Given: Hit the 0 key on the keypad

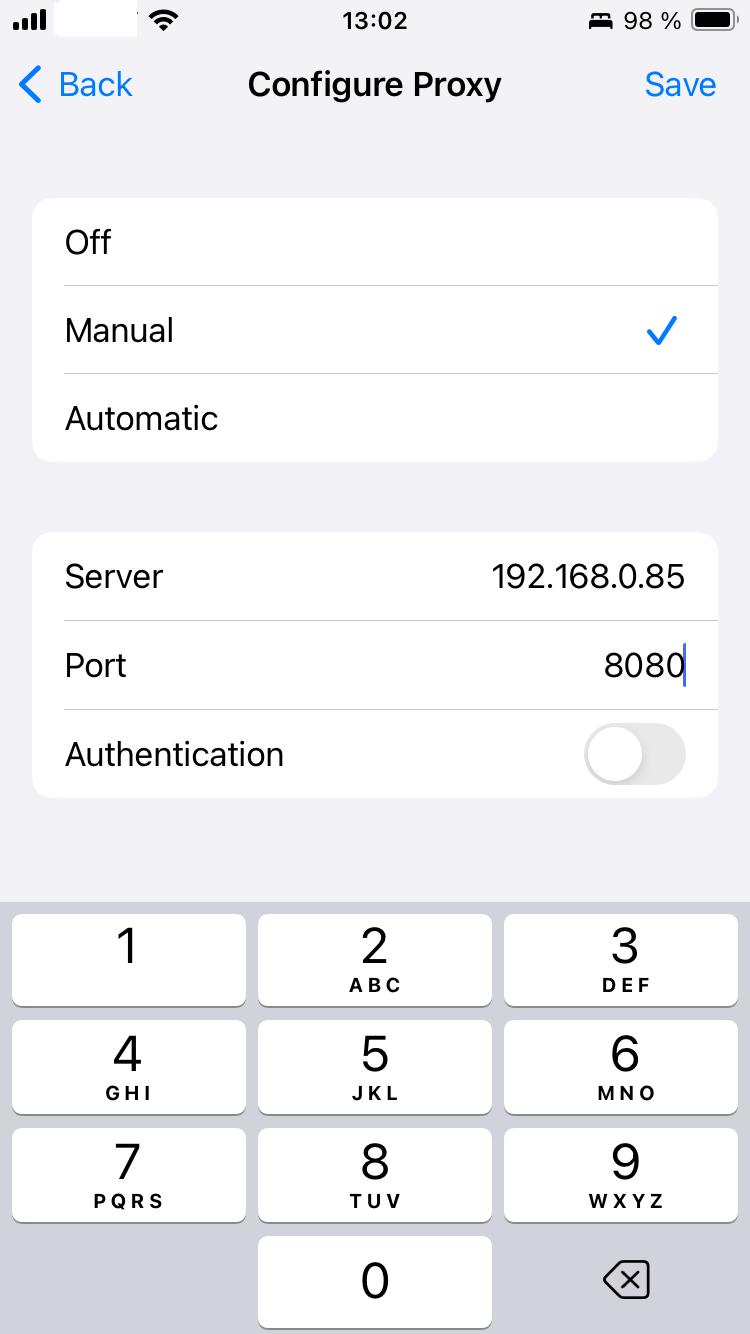Looking at the screenshot, I should pos(375,1282).
